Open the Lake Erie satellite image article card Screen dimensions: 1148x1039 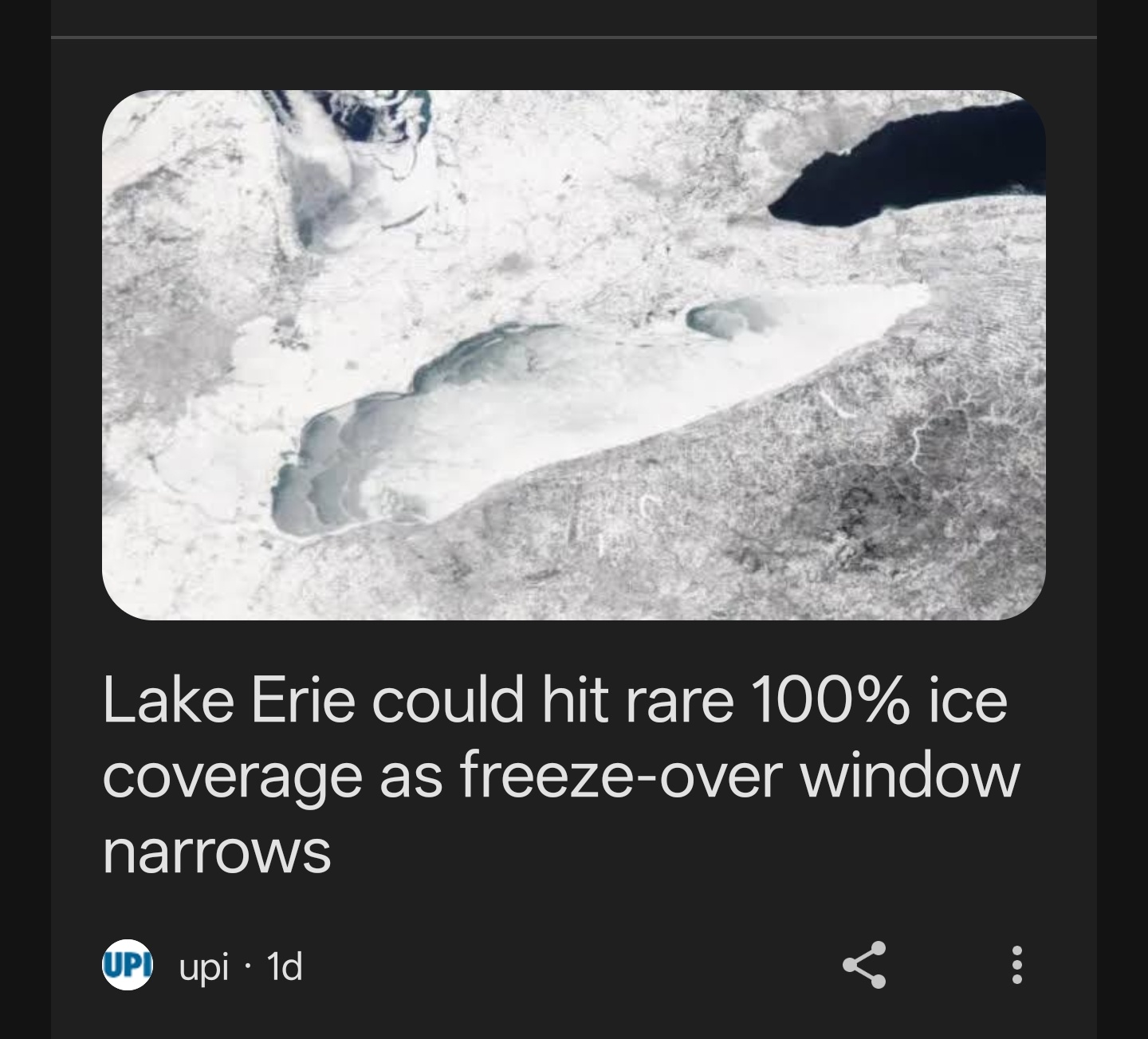(573, 355)
